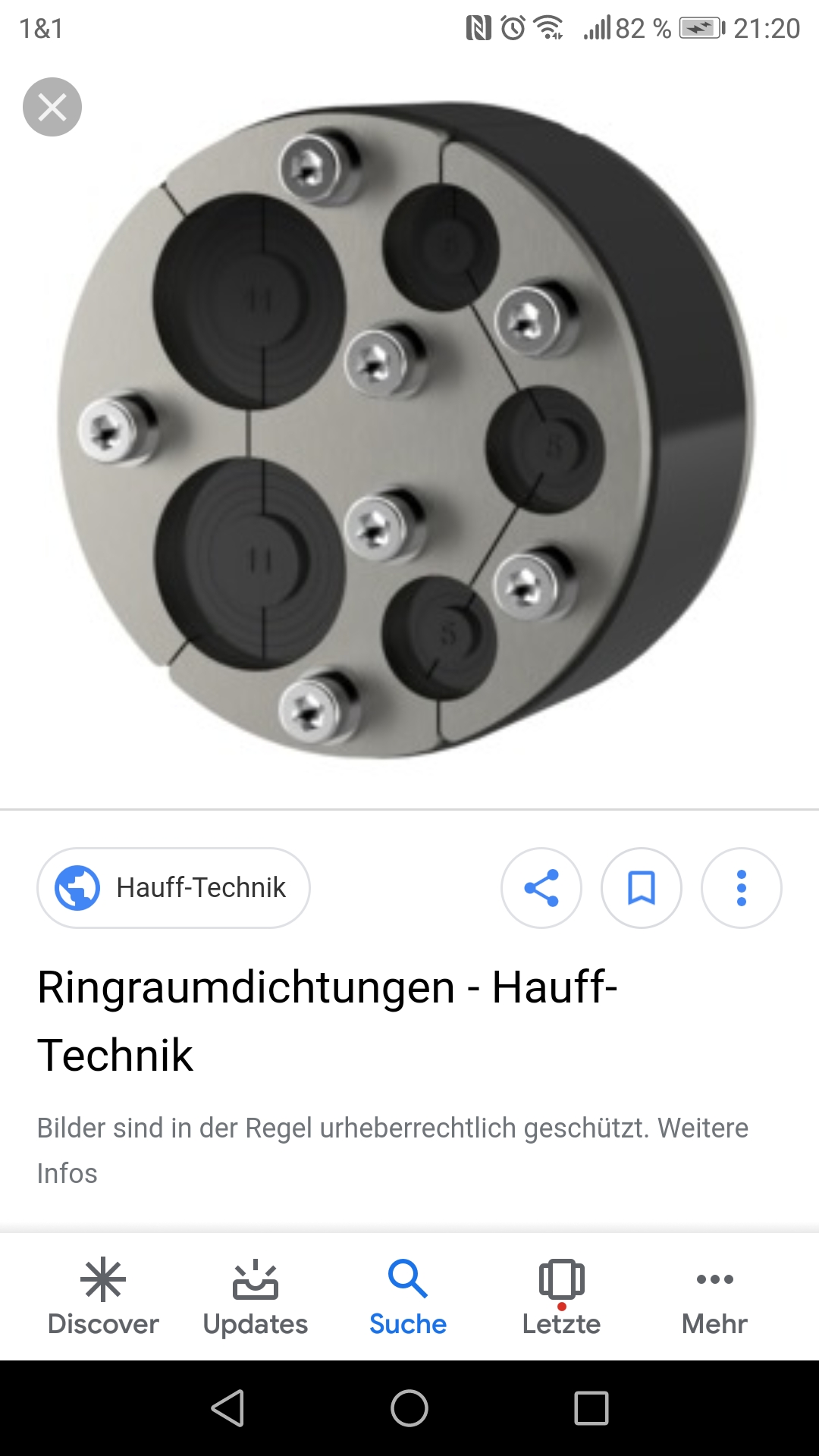
Task: Switch to the Discover tab
Action: pos(103,1298)
